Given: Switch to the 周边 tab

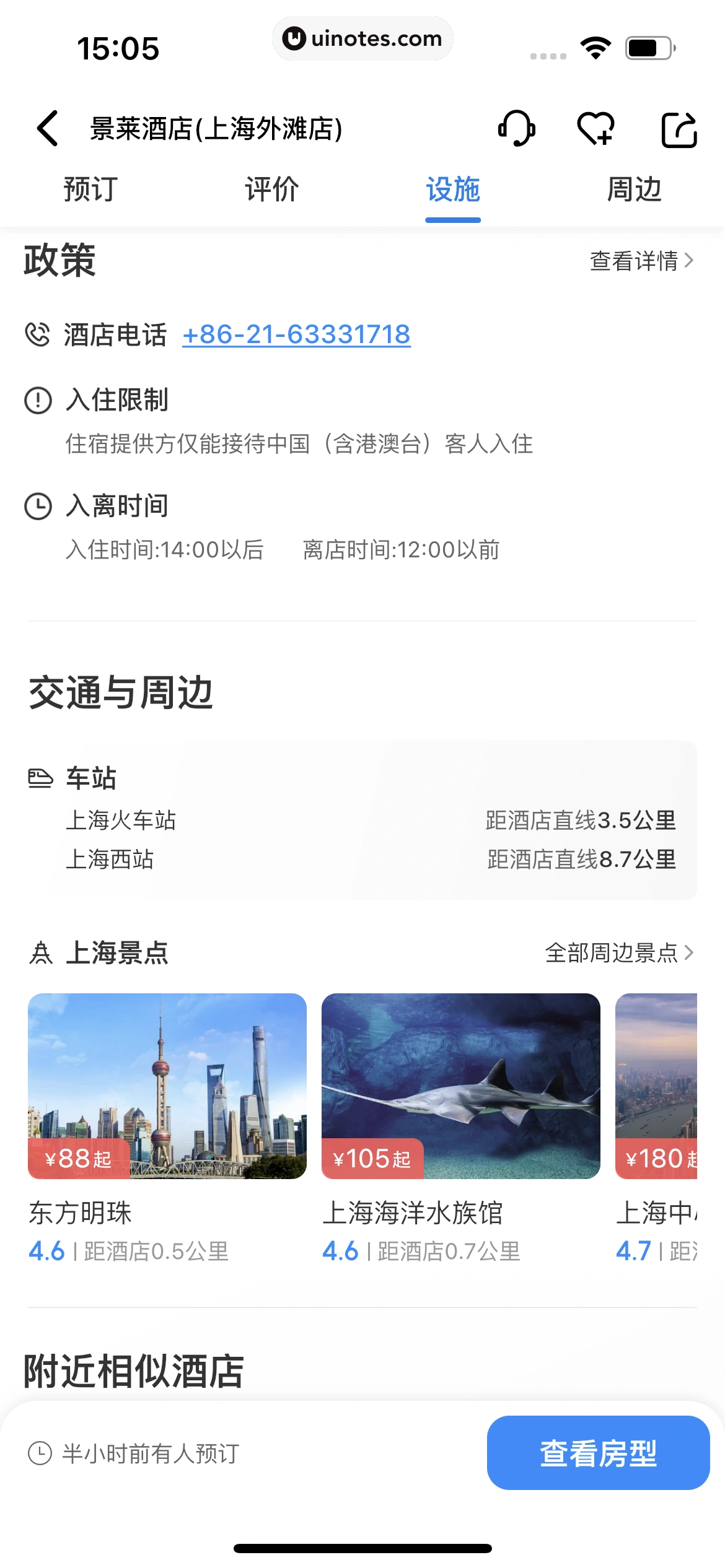Looking at the screenshot, I should click(634, 189).
